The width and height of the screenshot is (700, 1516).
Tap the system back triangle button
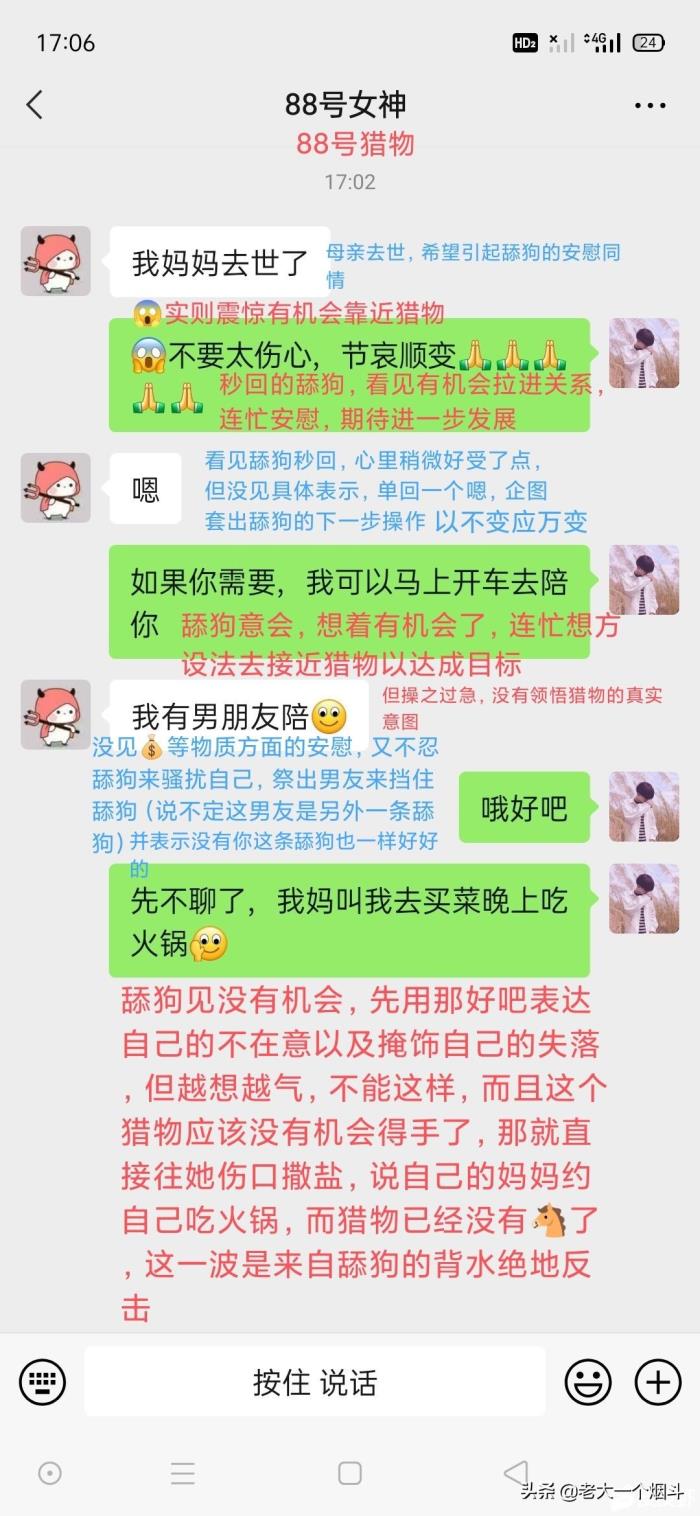[x=515, y=1472]
